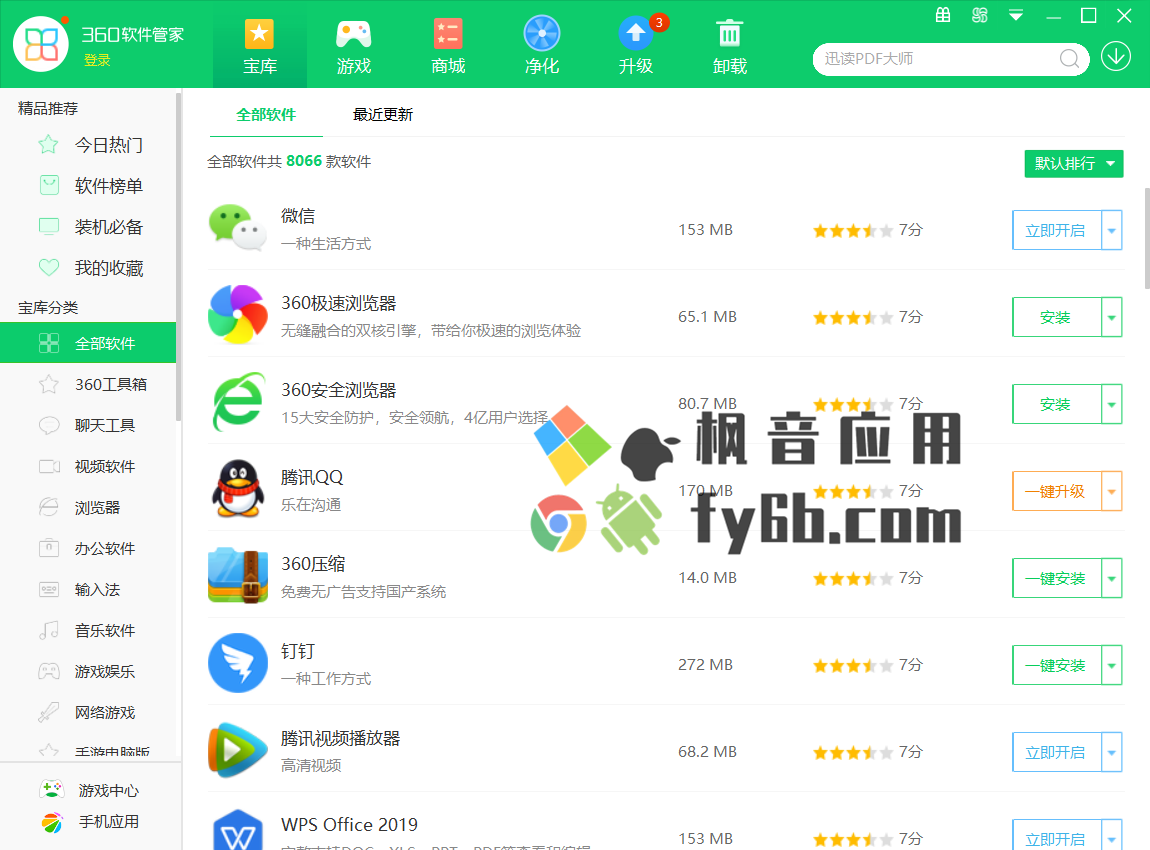1150x850 pixels.
Task: Tap 登录 to sign in
Action: 97,60
